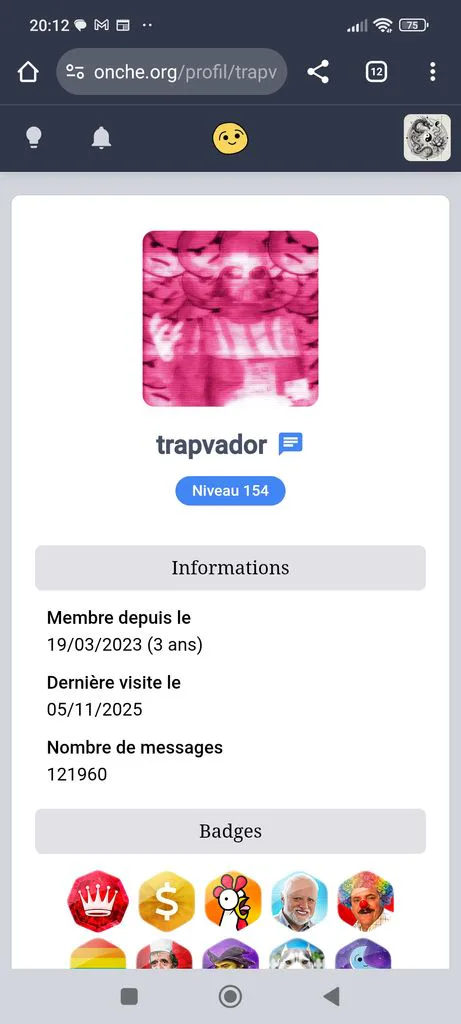Tap the lightbulb icon in site header
461x1024 pixels.
[34, 138]
